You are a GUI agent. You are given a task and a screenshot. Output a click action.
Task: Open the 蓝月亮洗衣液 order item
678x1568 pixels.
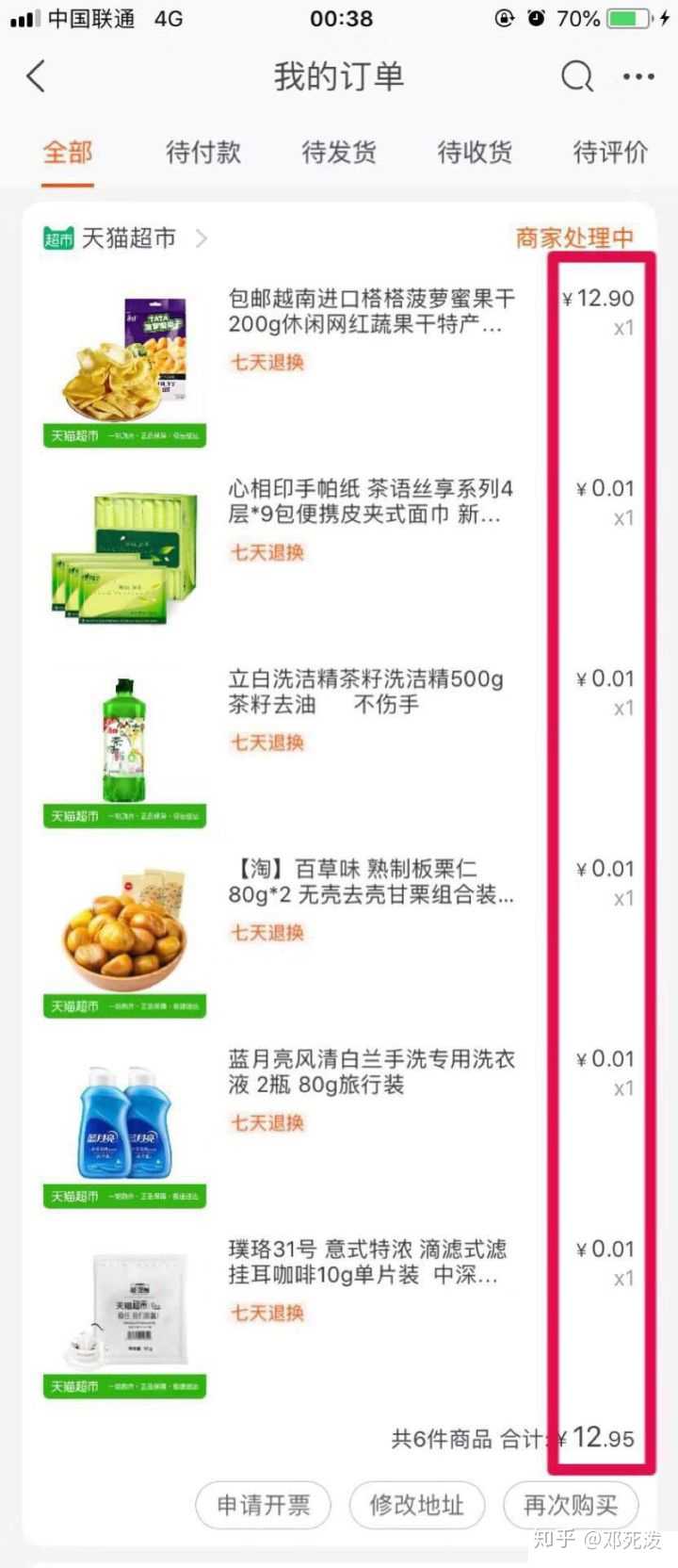point(371,1071)
